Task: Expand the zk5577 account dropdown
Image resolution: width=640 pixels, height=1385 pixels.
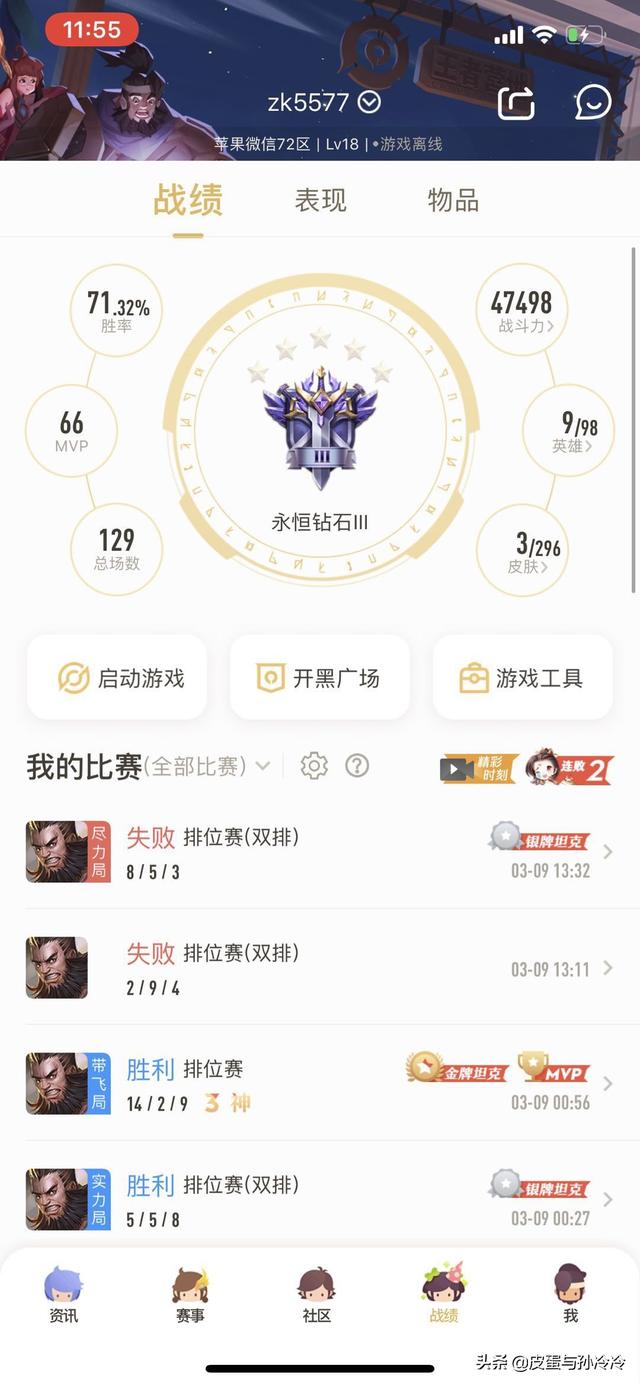Action: click(369, 102)
